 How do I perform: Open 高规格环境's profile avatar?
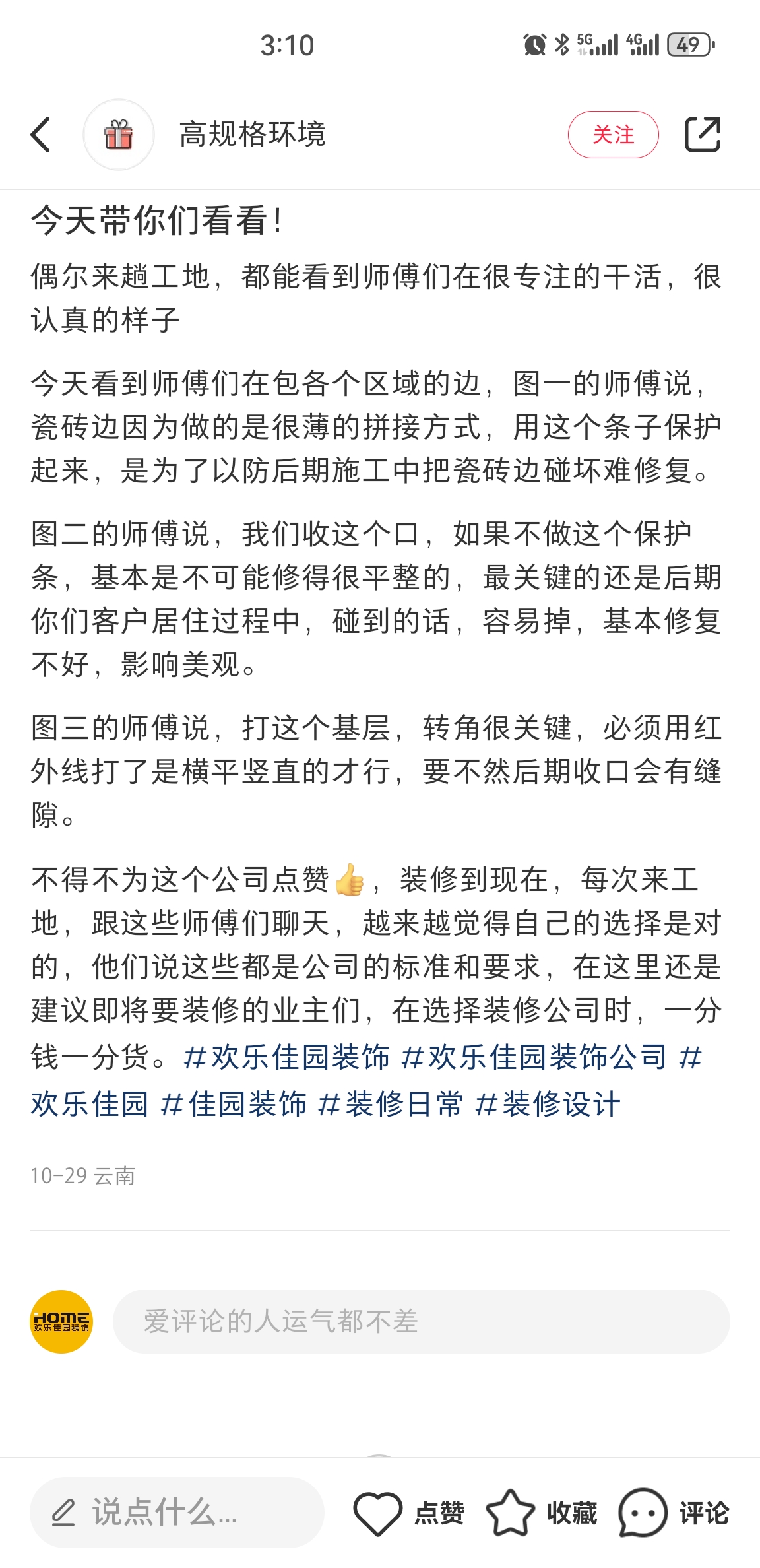(x=119, y=135)
